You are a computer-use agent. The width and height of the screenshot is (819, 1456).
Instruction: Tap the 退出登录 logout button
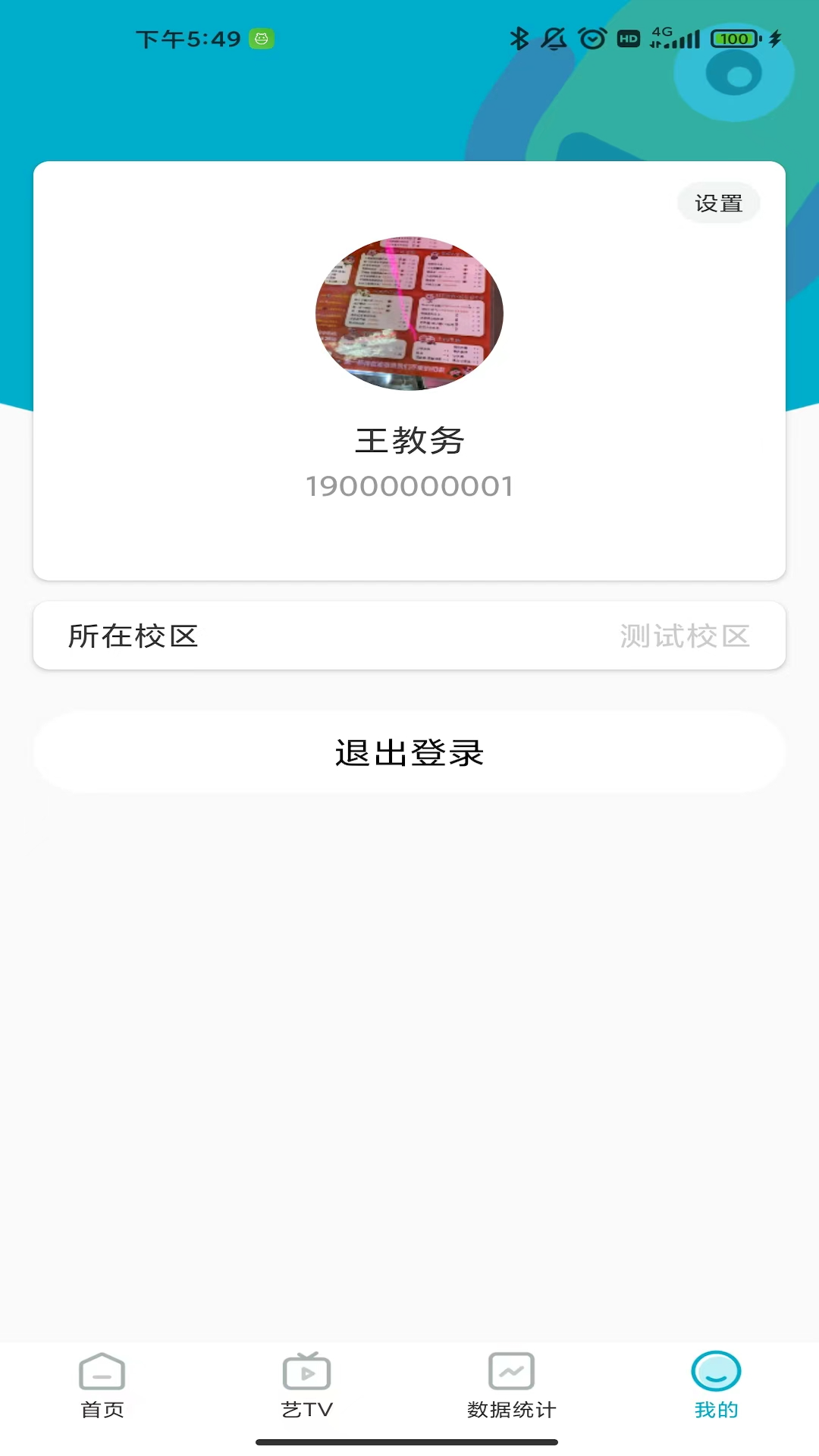(409, 752)
